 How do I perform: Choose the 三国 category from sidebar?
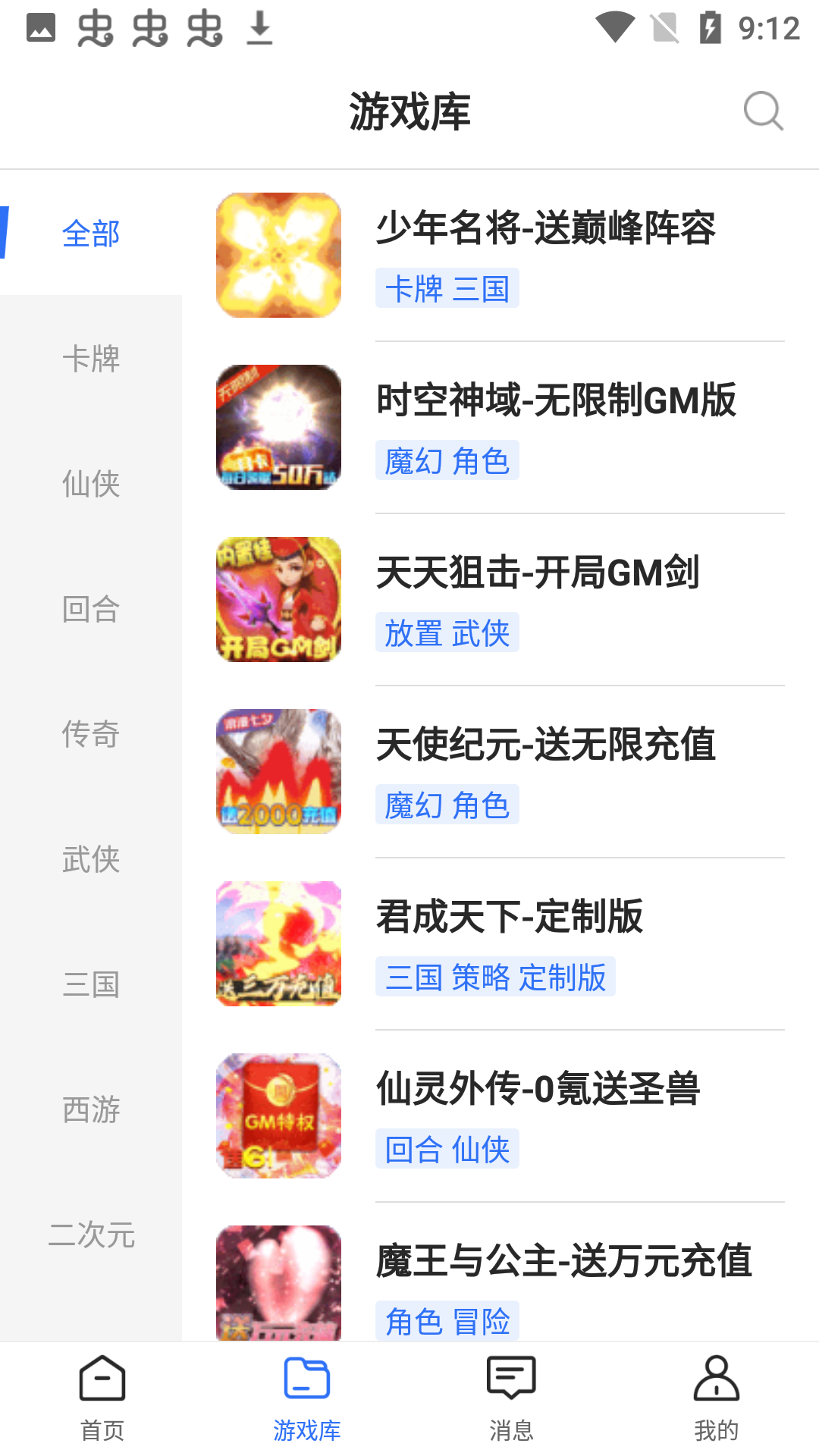[x=90, y=984]
